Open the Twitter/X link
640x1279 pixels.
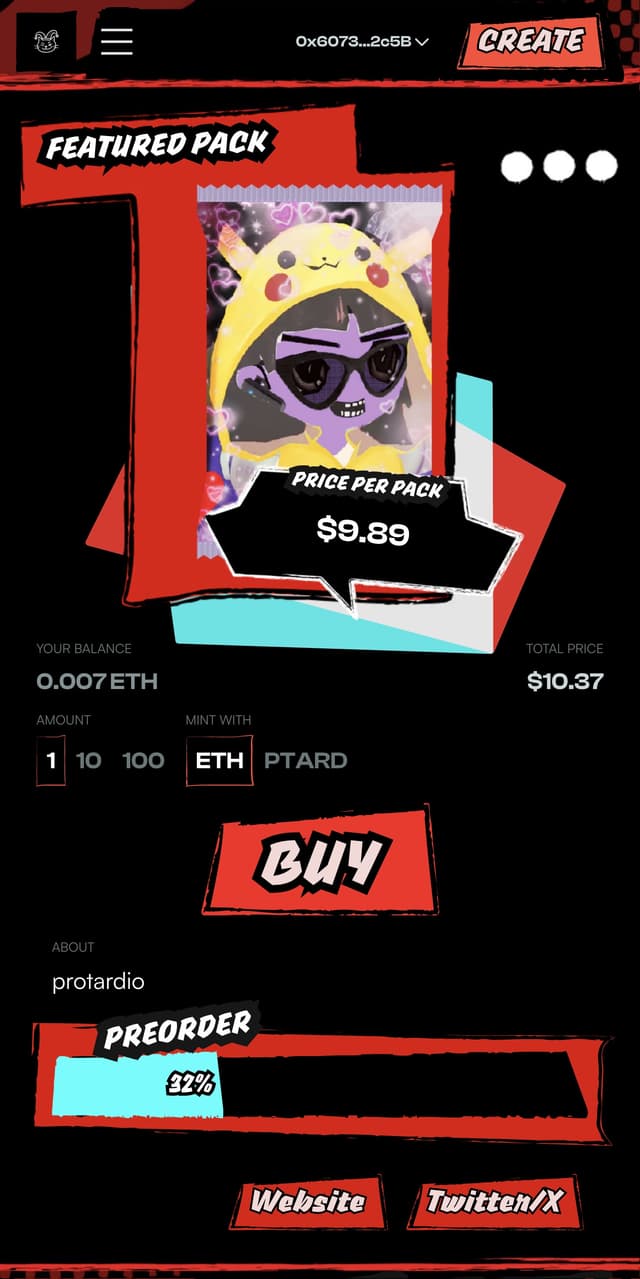click(494, 1201)
